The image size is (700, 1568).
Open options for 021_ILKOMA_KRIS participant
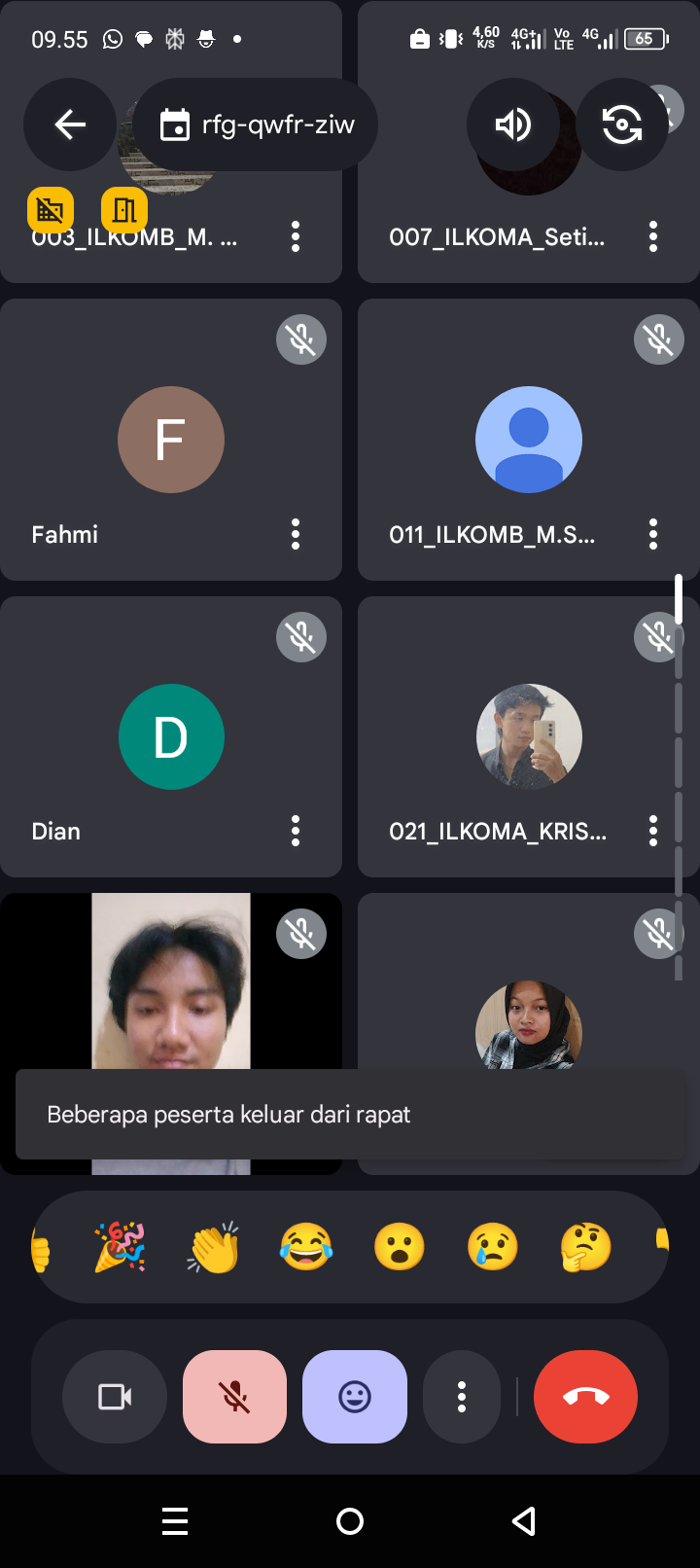653,831
